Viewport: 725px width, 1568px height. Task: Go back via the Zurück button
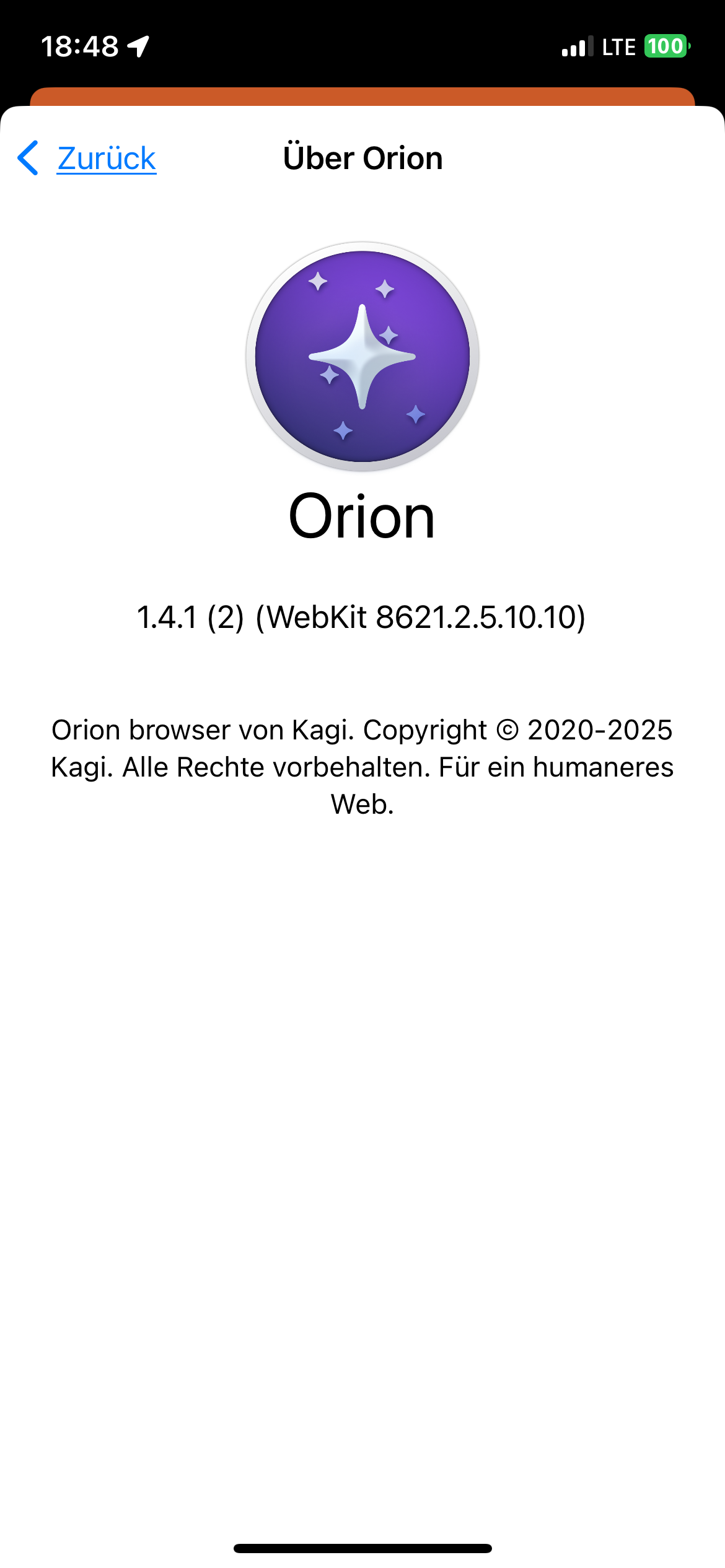(x=88, y=158)
